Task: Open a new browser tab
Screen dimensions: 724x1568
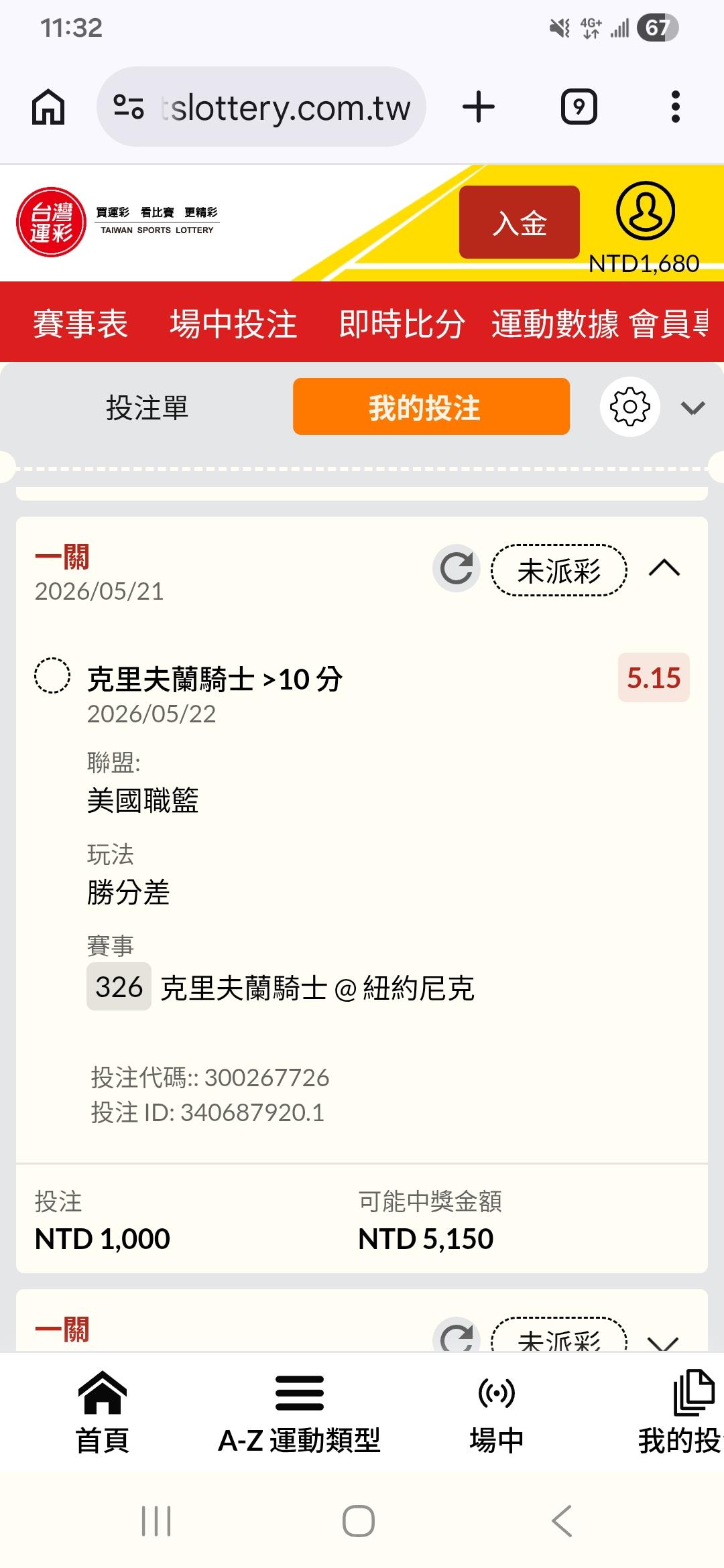Action: pos(479,107)
